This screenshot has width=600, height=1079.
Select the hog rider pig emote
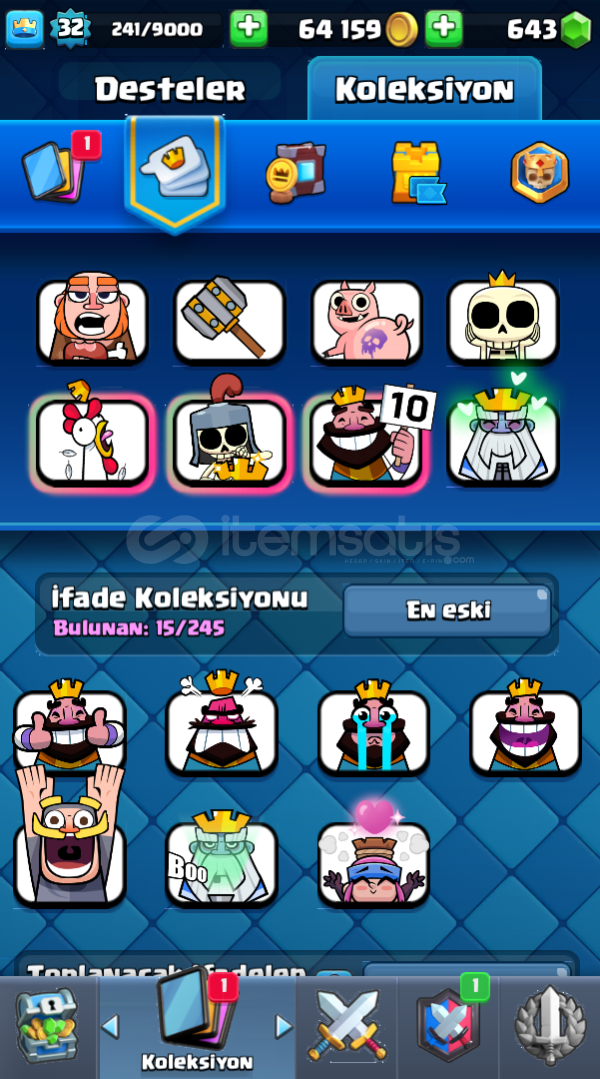366,321
